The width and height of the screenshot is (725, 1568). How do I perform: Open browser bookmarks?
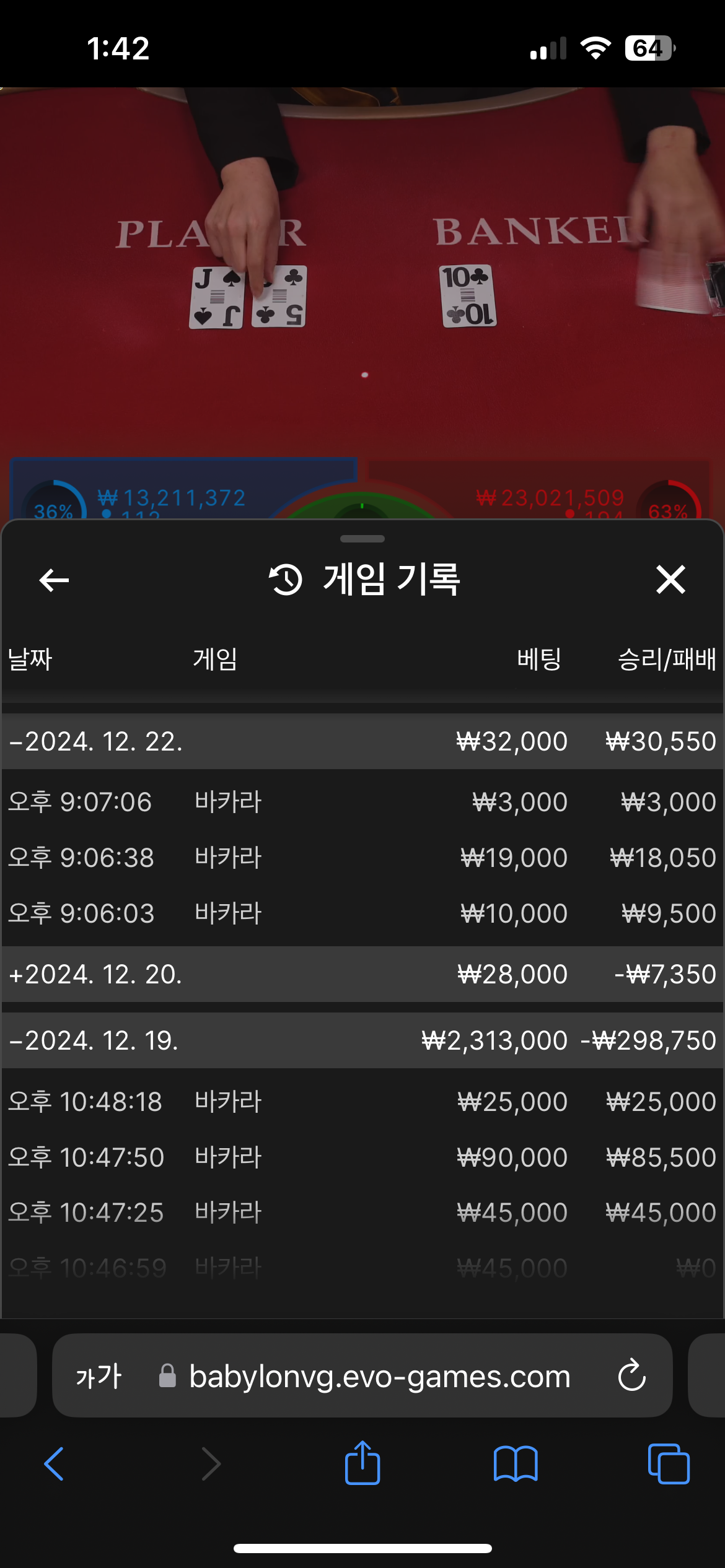click(x=516, y=1464)
